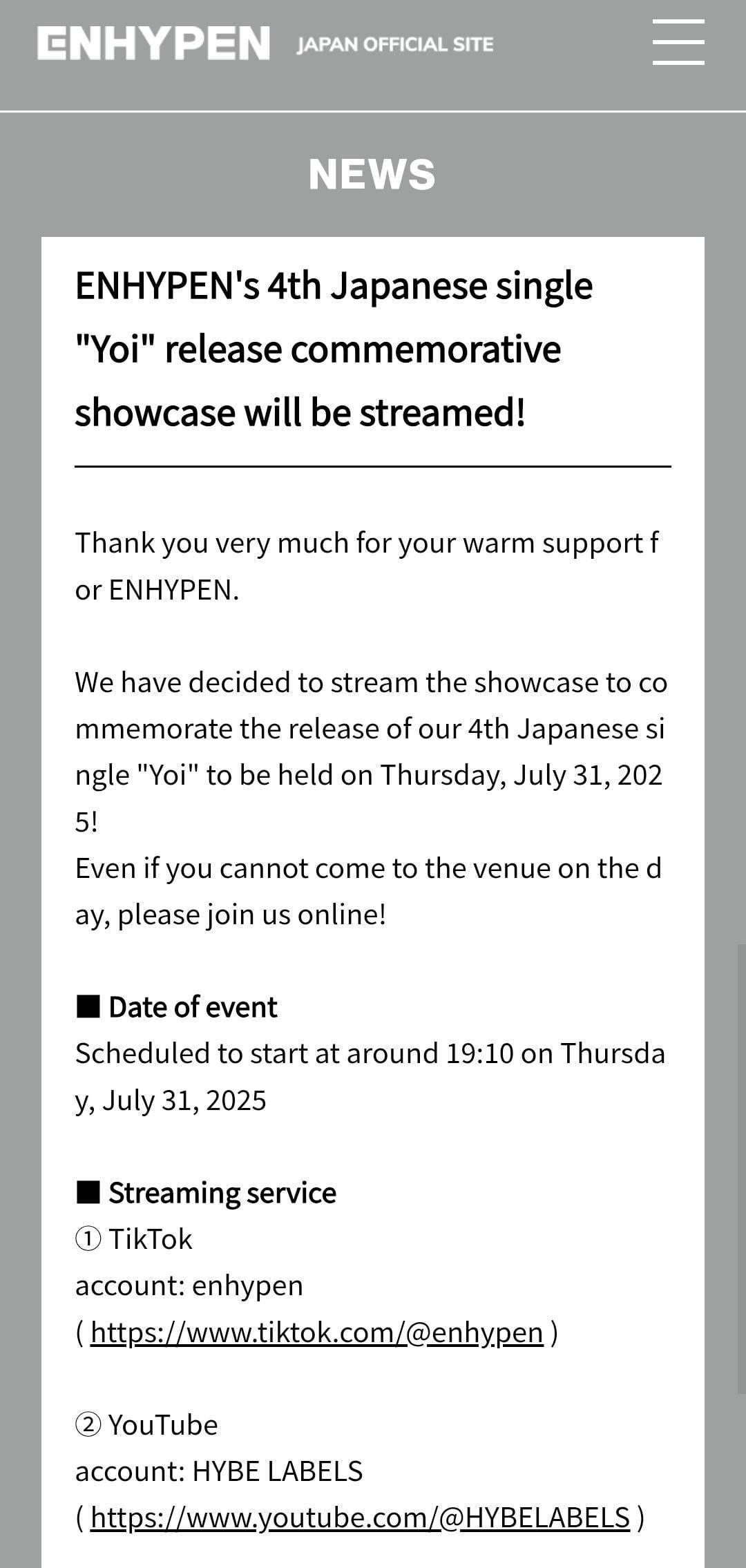
Task: Click the "account: HYBE LABELS" text
Action: (218, 1470)
